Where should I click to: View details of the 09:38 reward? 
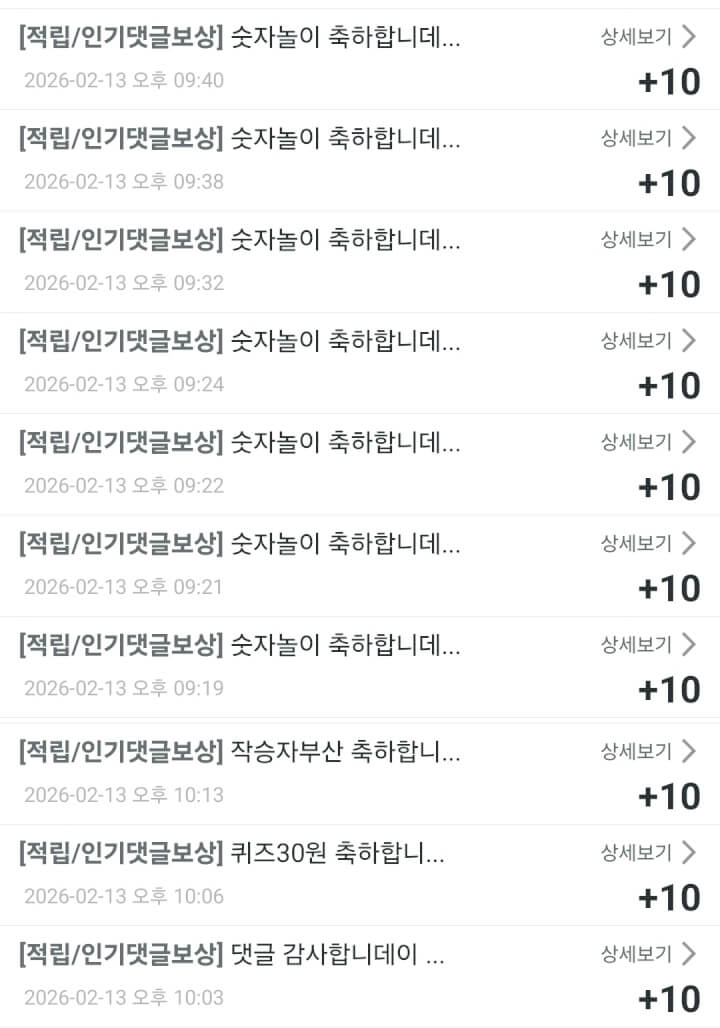(x=647, y=139)
